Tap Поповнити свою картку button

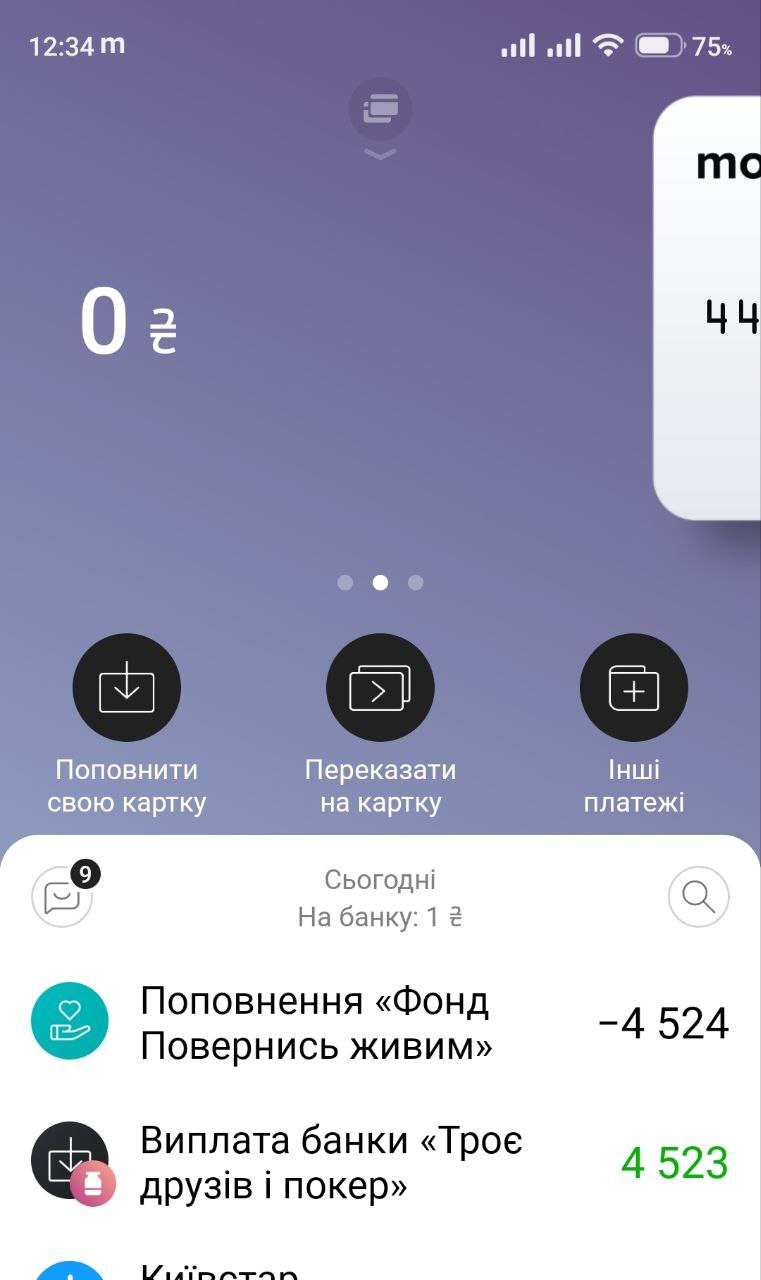coord(127,687)
